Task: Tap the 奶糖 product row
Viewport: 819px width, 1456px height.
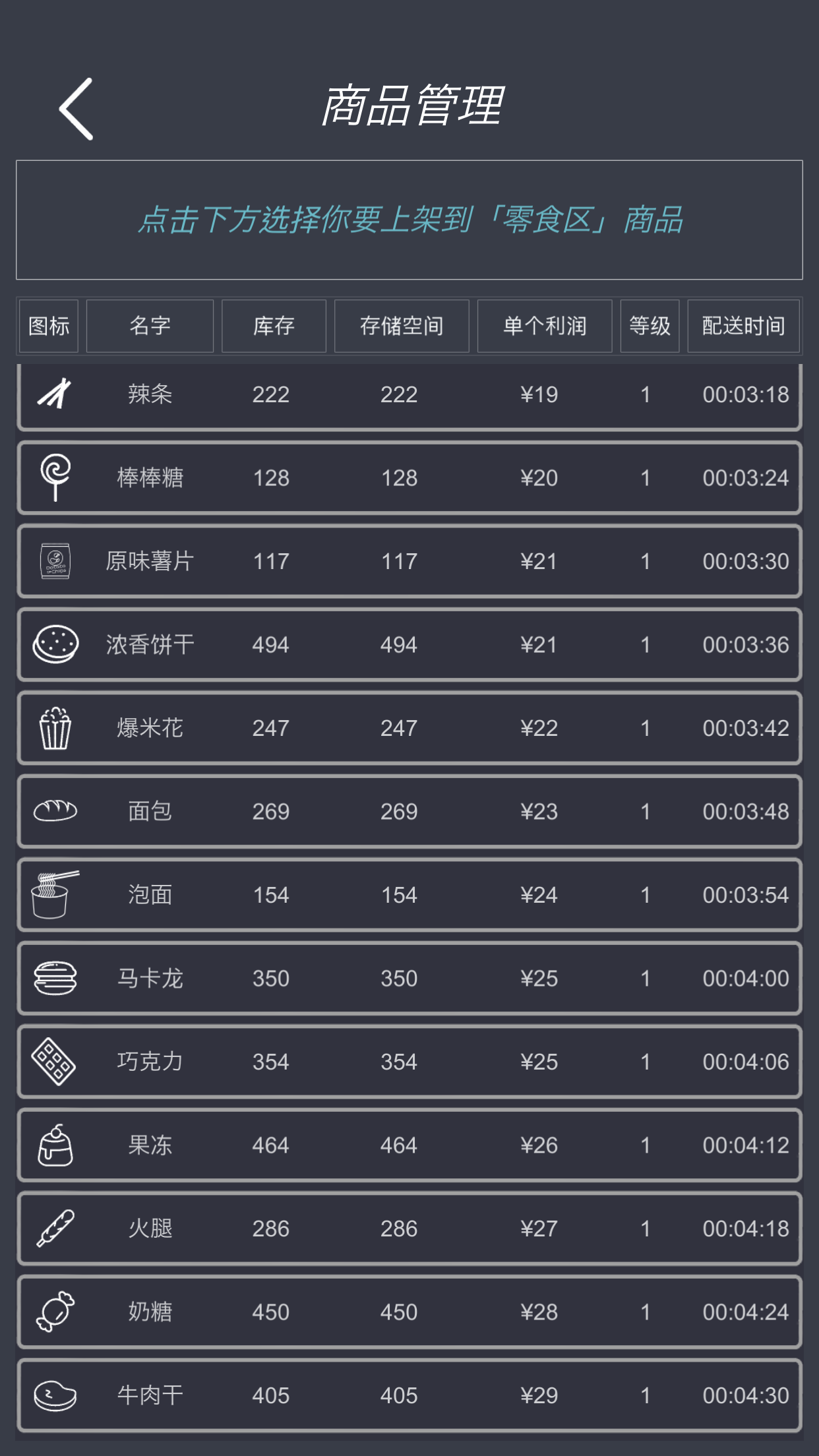Action: 409,1312
